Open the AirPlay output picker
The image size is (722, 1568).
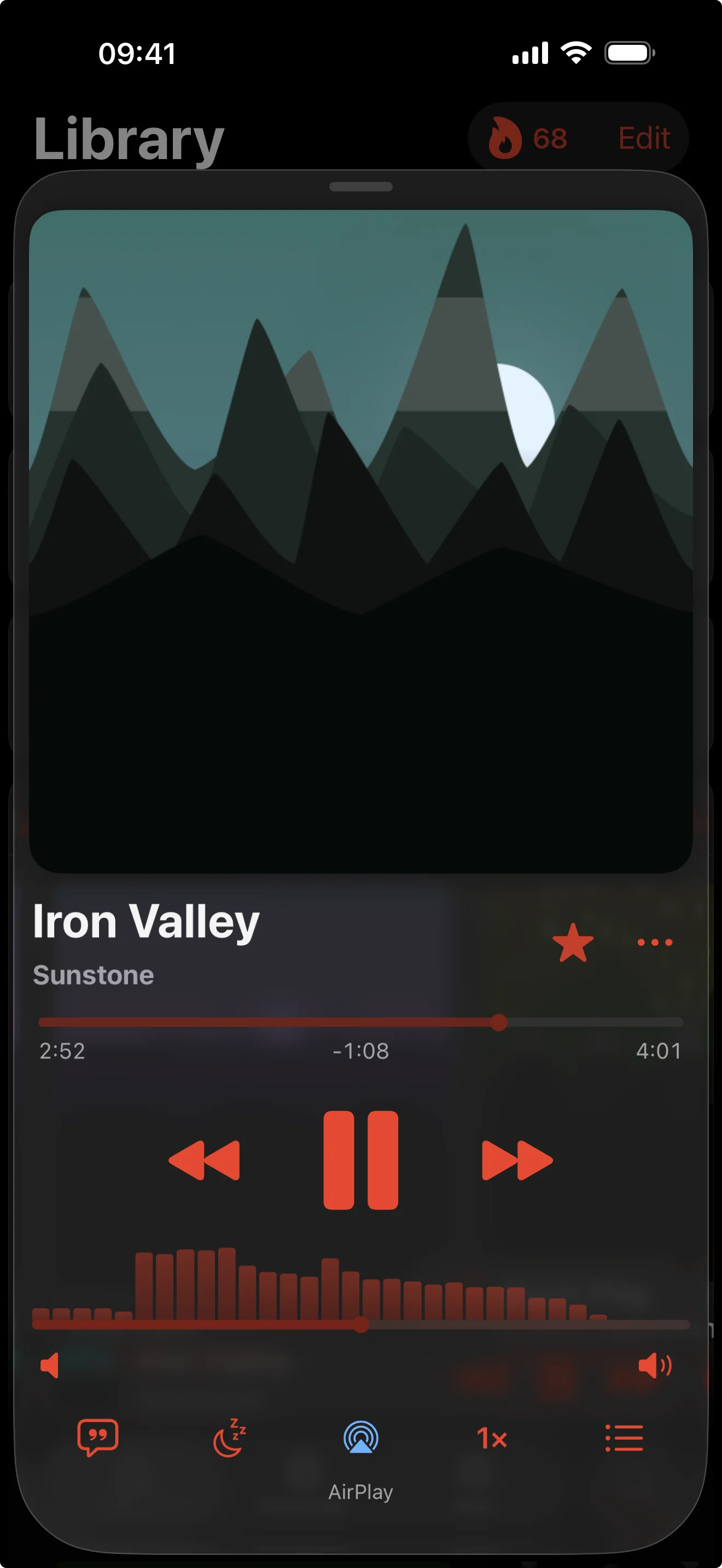(x=360, y=1439)
